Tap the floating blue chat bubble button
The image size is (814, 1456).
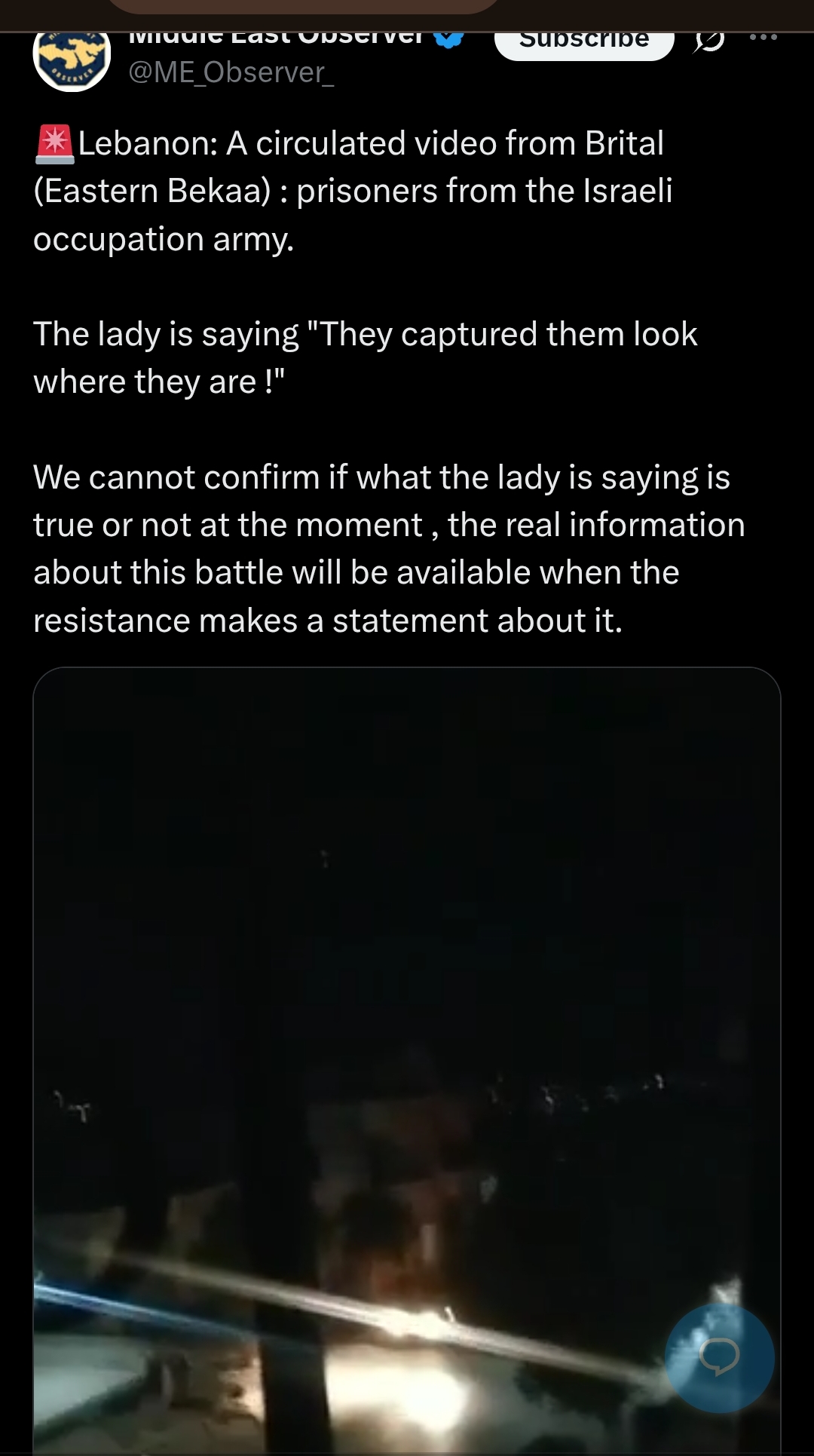tap(720, 1357)
